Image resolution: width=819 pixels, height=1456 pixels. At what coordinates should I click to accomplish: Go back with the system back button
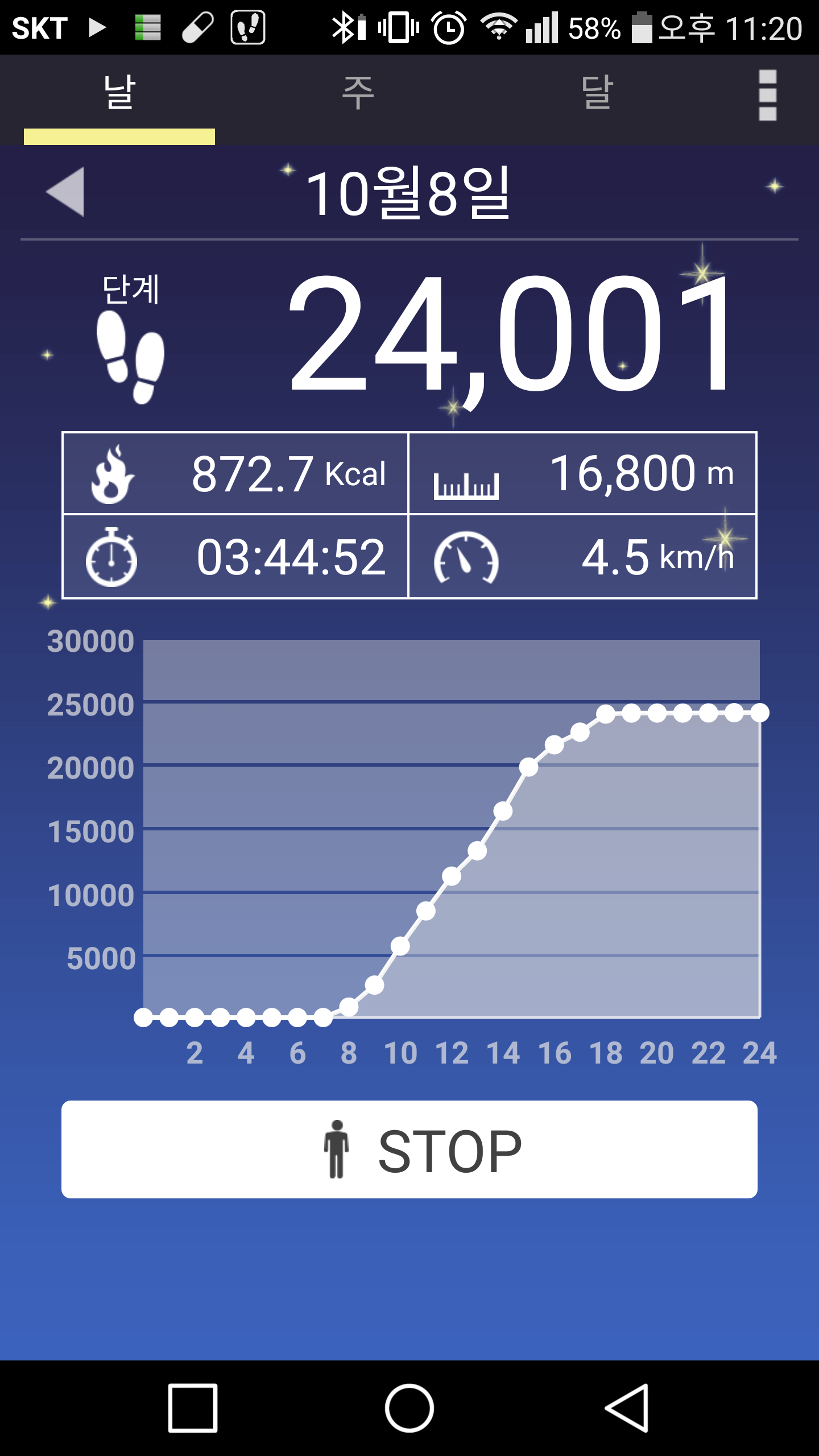pyautogui.click(x=626, y=1408)
